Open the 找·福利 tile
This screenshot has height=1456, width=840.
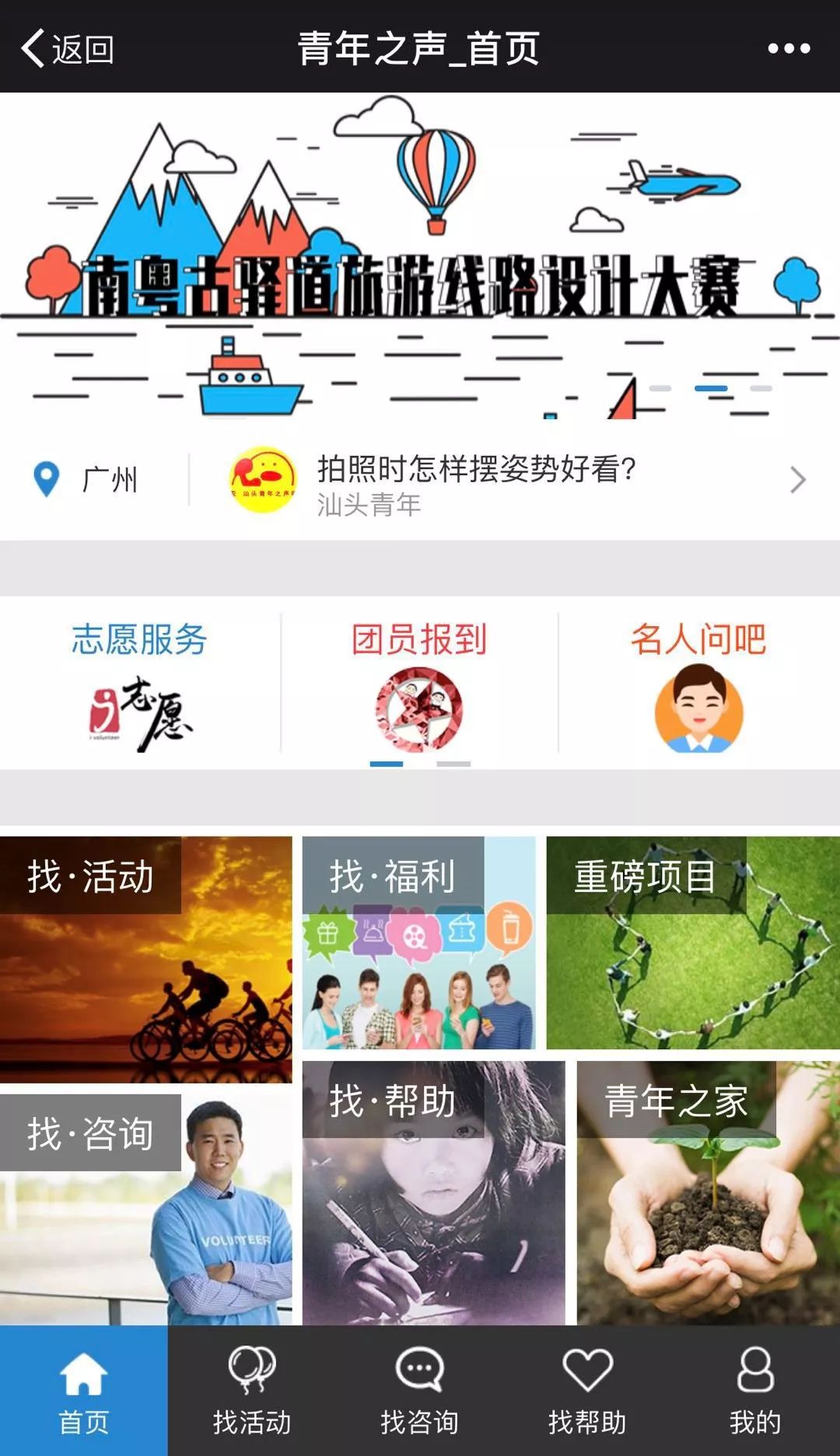pos(418,943)
